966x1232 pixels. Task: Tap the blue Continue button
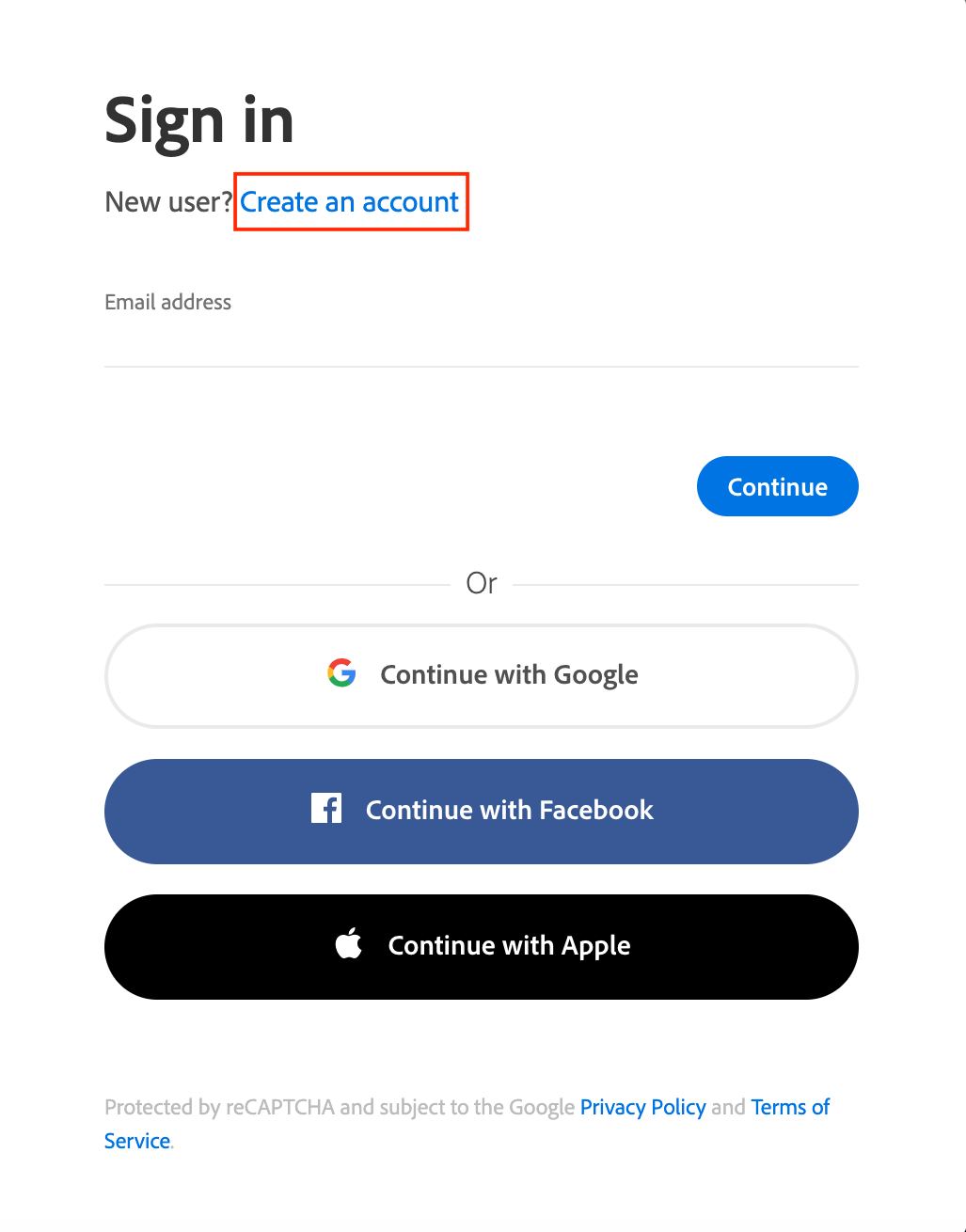click(x=777, y=486)
